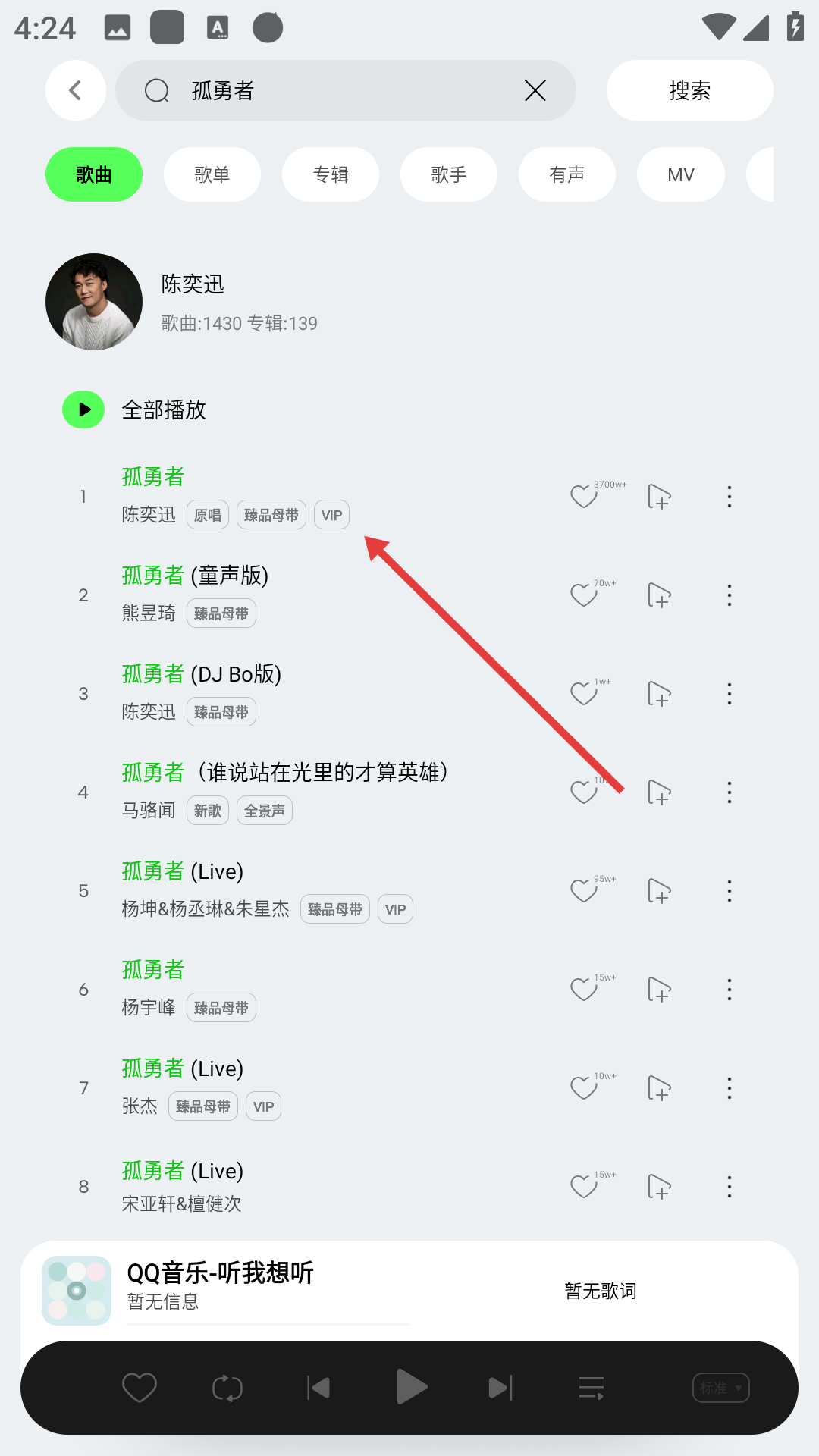Open the song 孤勇者 by 杨宇峰

(x=153, y=971)
